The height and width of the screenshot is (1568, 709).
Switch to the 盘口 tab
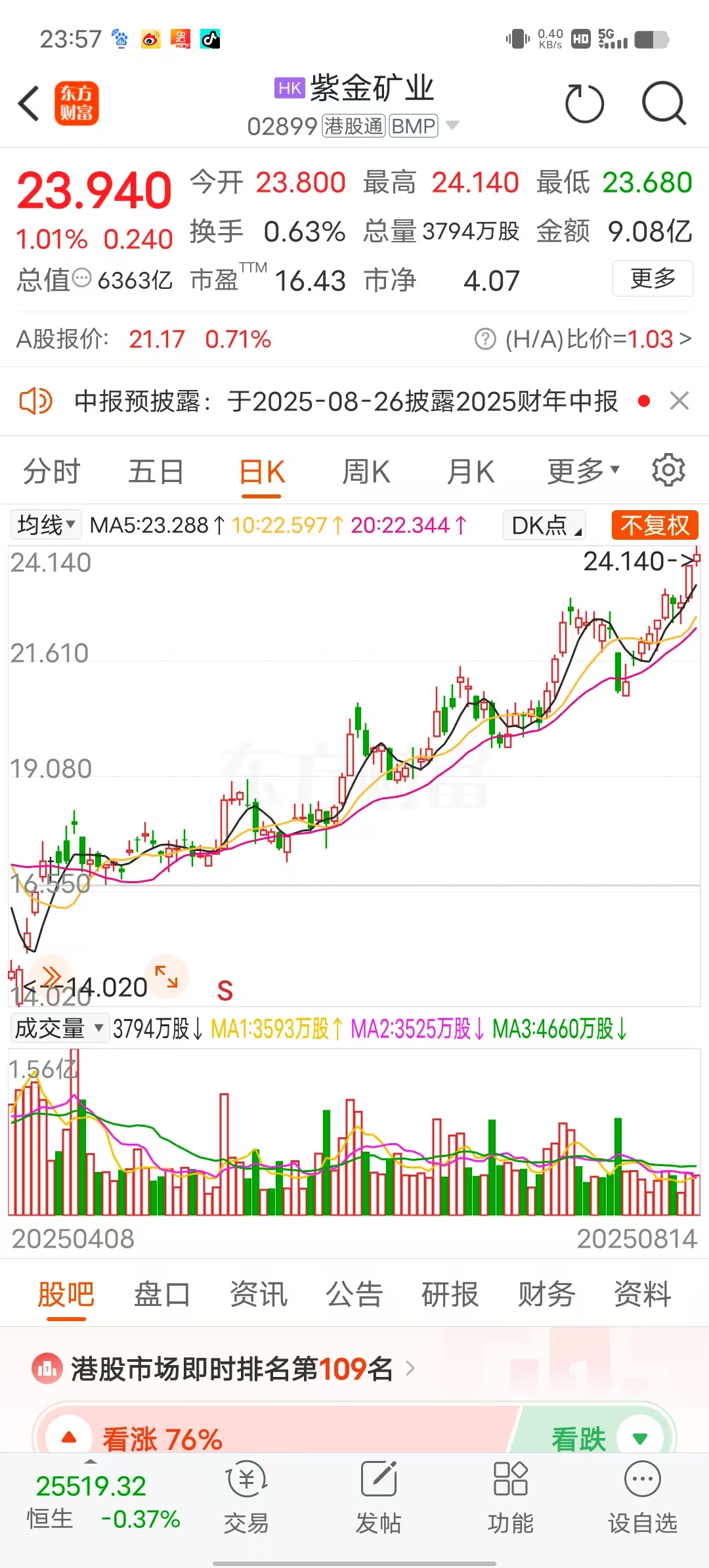pos(161,1295)
